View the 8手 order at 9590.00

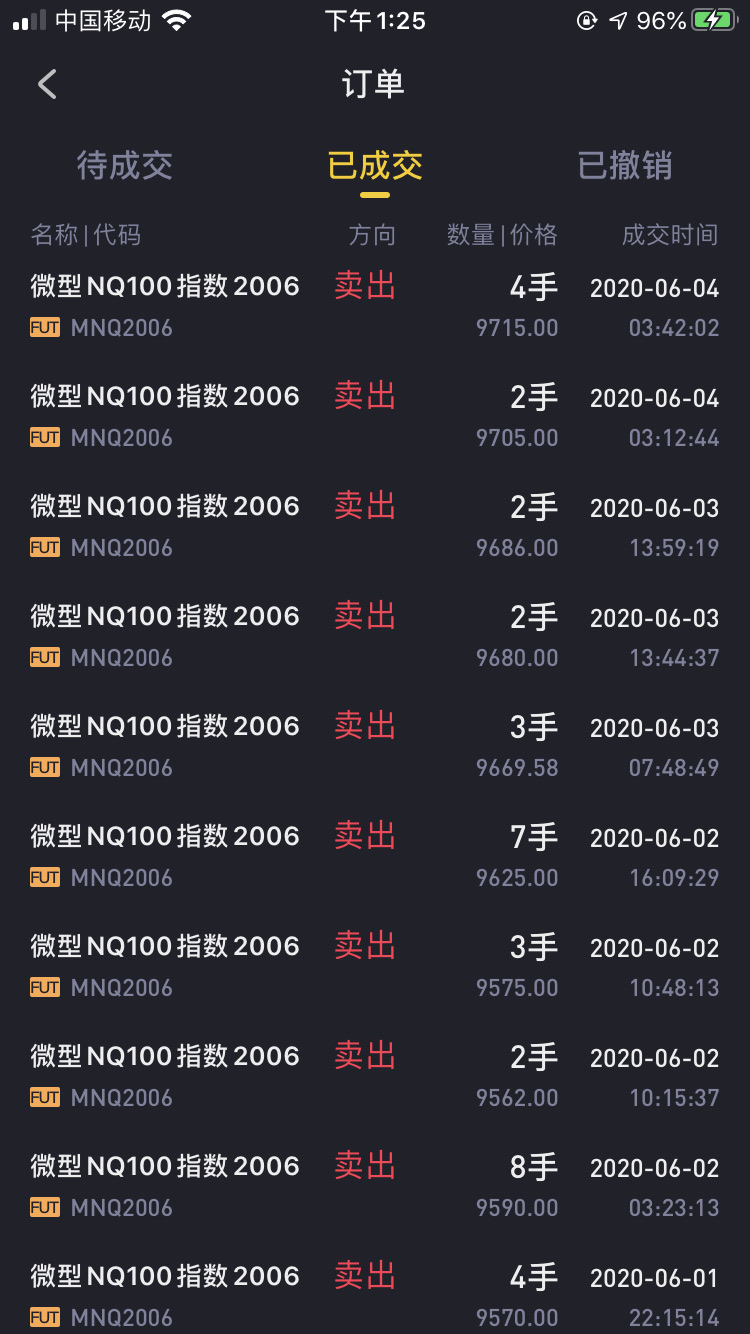[375, 1186]
